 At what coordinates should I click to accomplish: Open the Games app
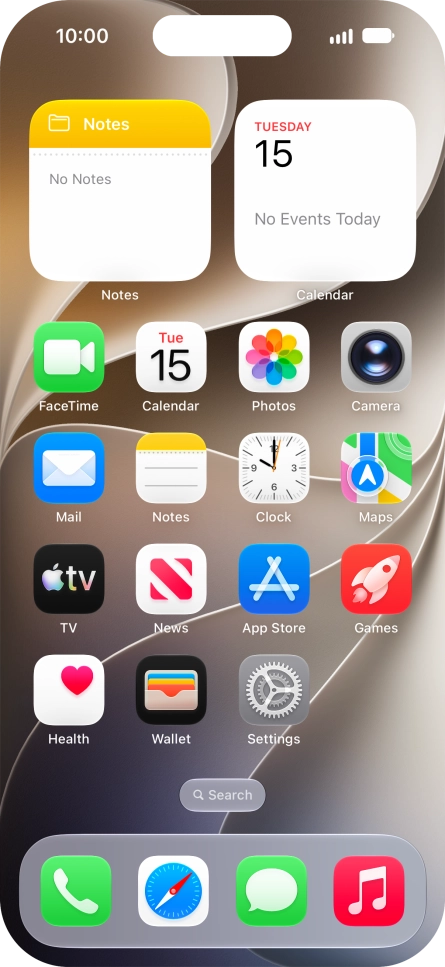376,579
